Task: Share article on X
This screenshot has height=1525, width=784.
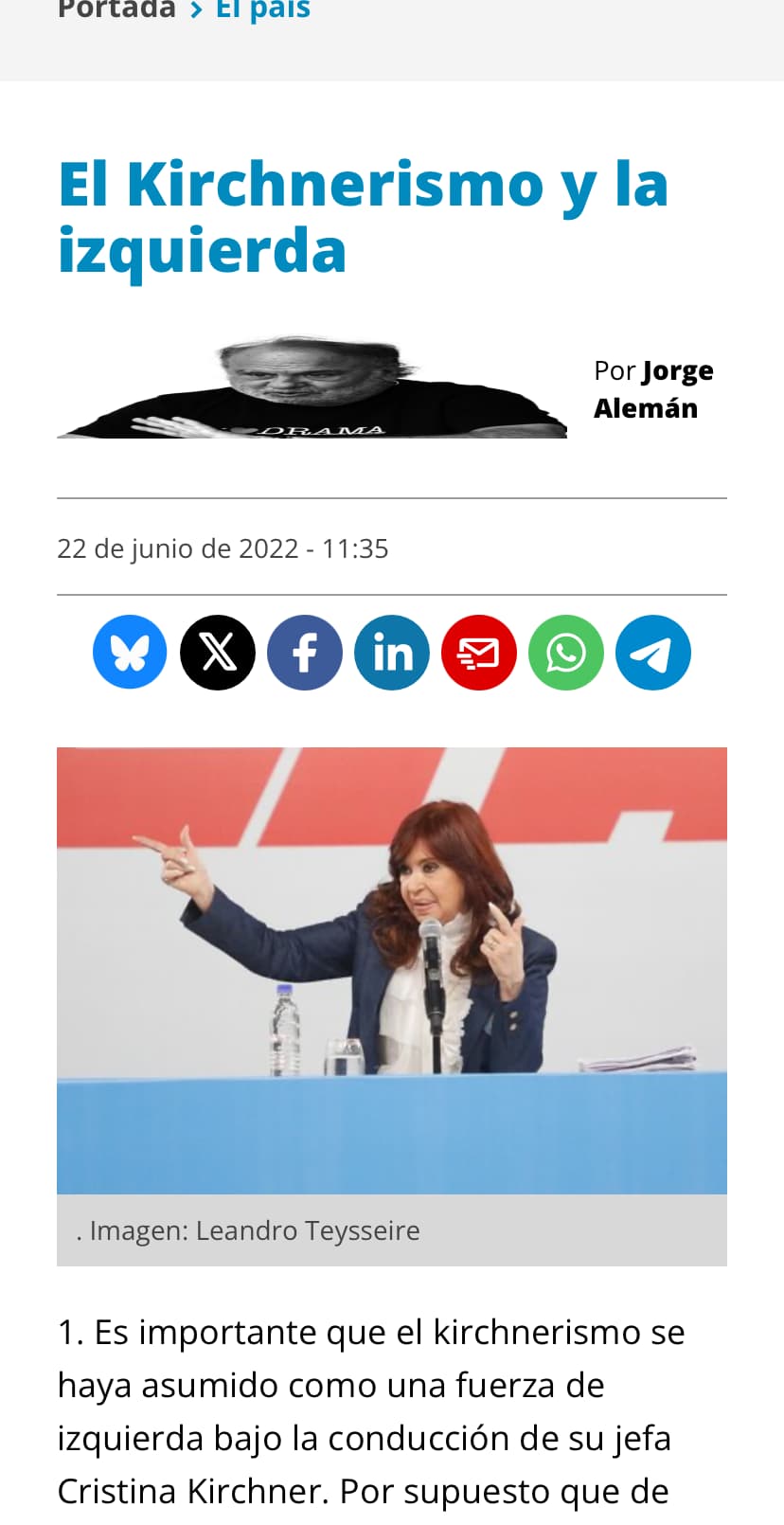Action: [x=218, y=653]
